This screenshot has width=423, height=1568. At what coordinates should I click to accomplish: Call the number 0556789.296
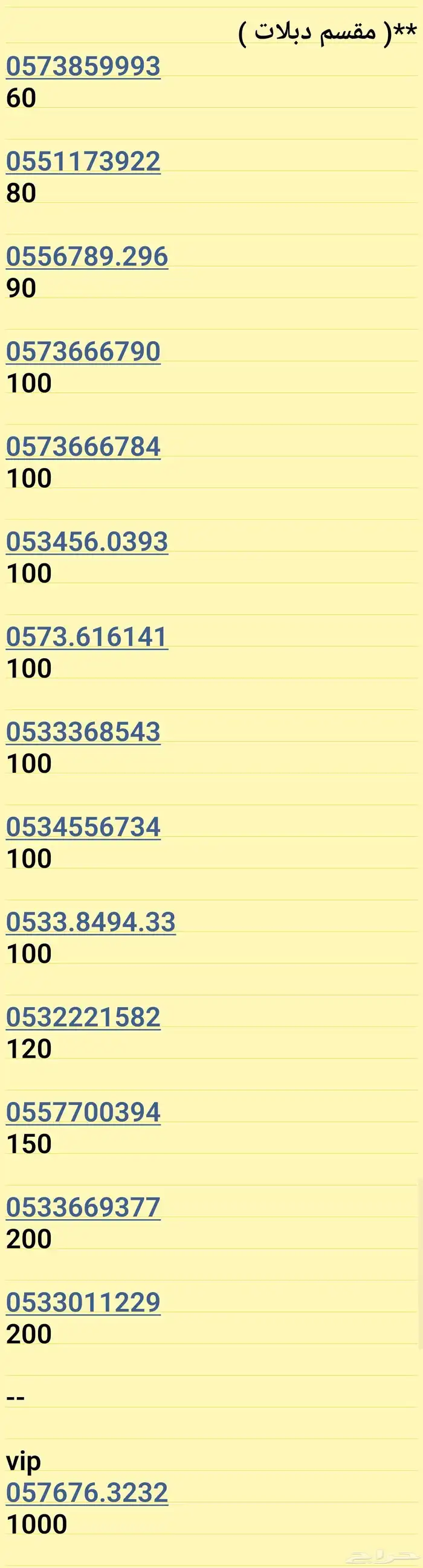[86, 256]
